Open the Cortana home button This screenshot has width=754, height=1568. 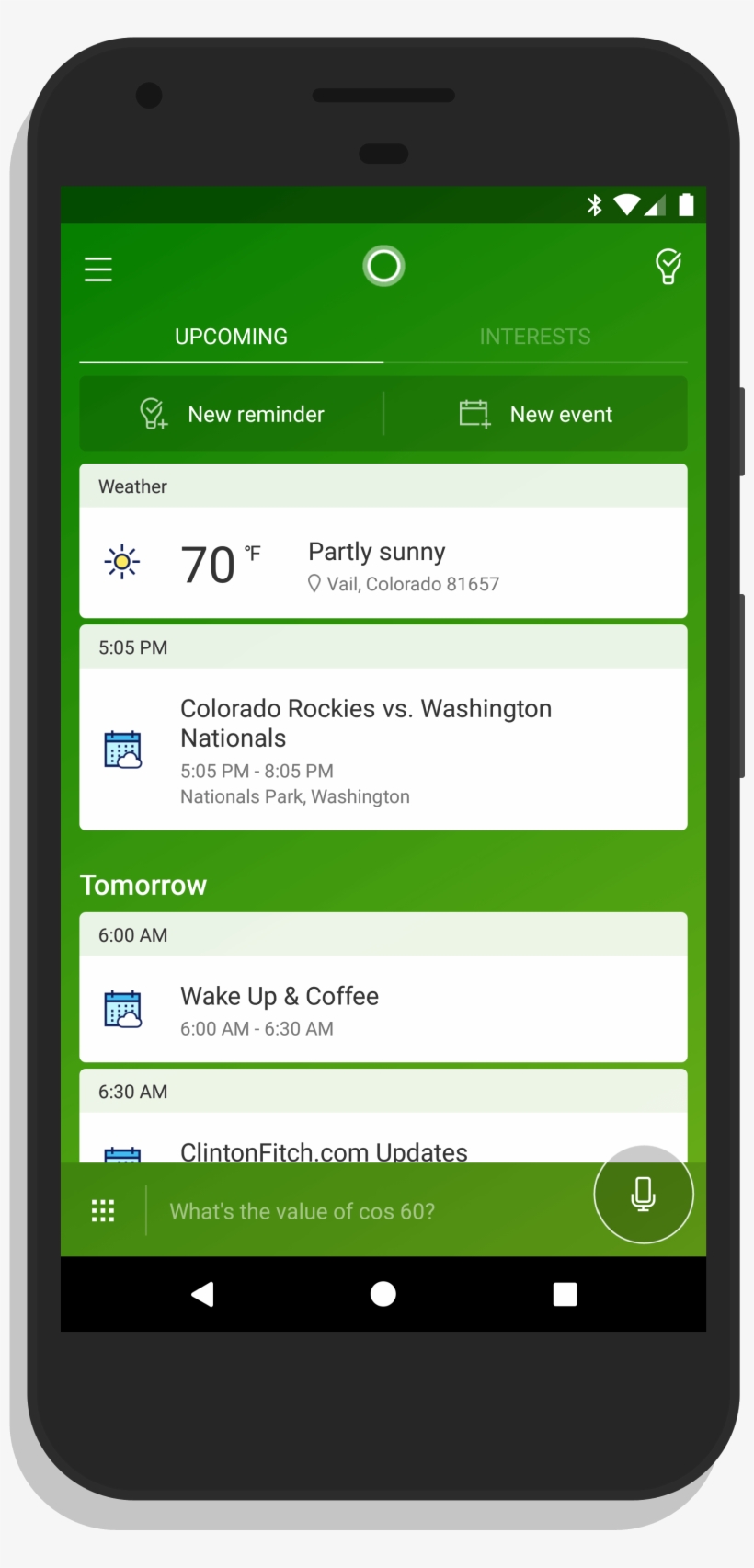(383, 266)
